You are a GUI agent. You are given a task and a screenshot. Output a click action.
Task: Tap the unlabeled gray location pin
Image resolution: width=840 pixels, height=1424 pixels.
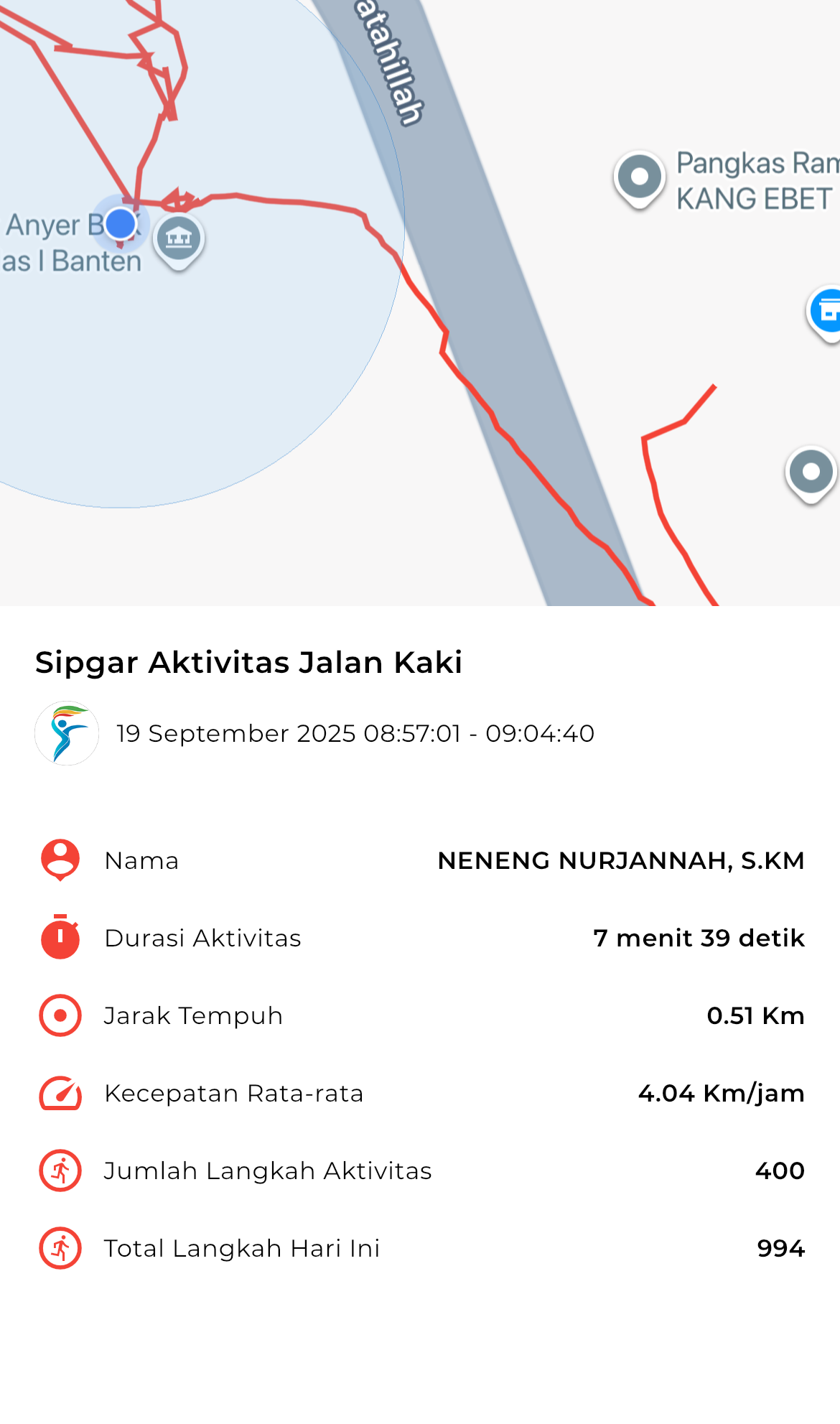811,473
